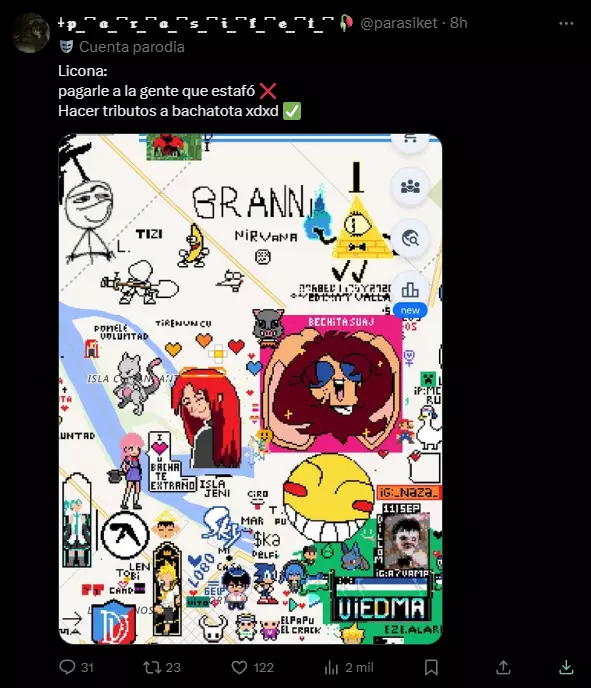591x688 pixels.
Task: Download the tweet media
Action: [566, 667]
